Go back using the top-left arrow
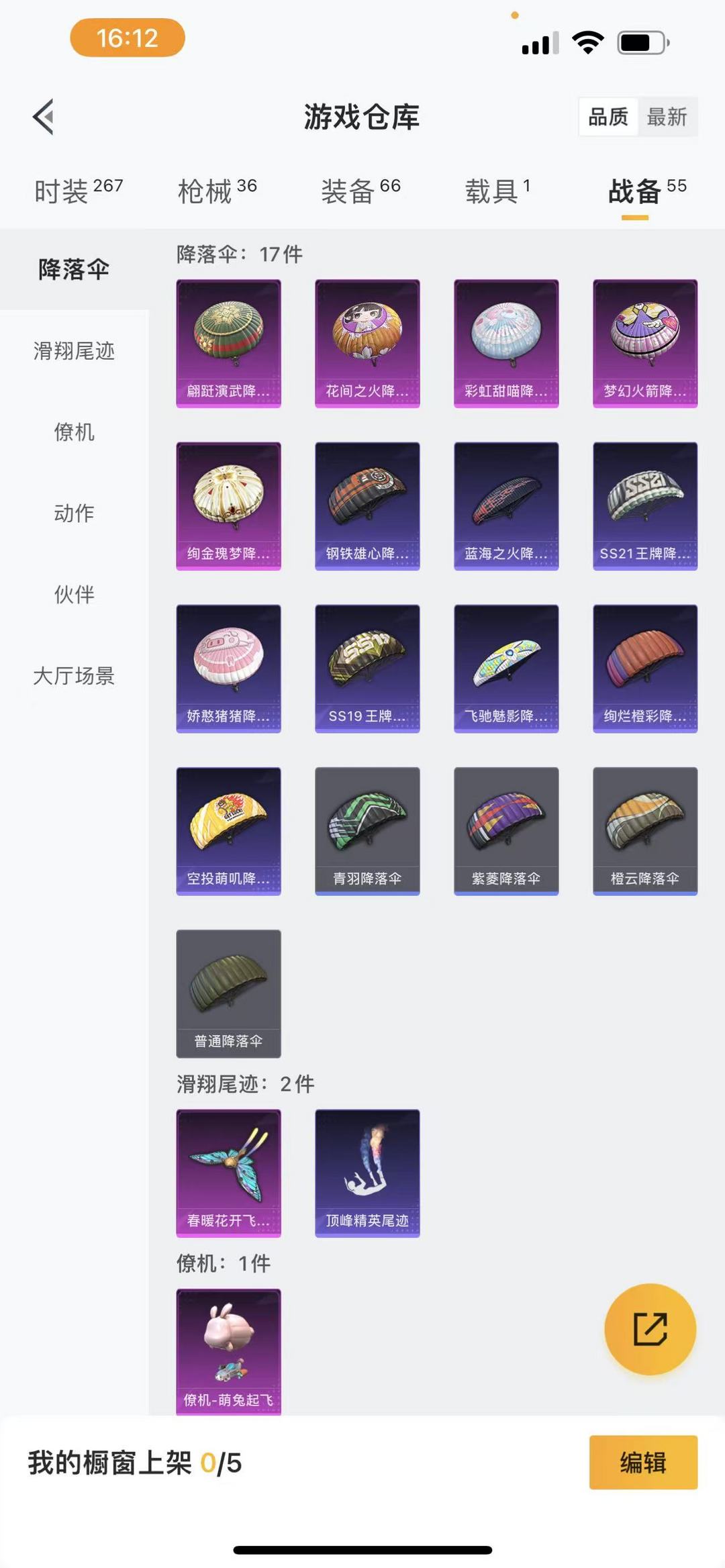 click(x=44, y=117)
